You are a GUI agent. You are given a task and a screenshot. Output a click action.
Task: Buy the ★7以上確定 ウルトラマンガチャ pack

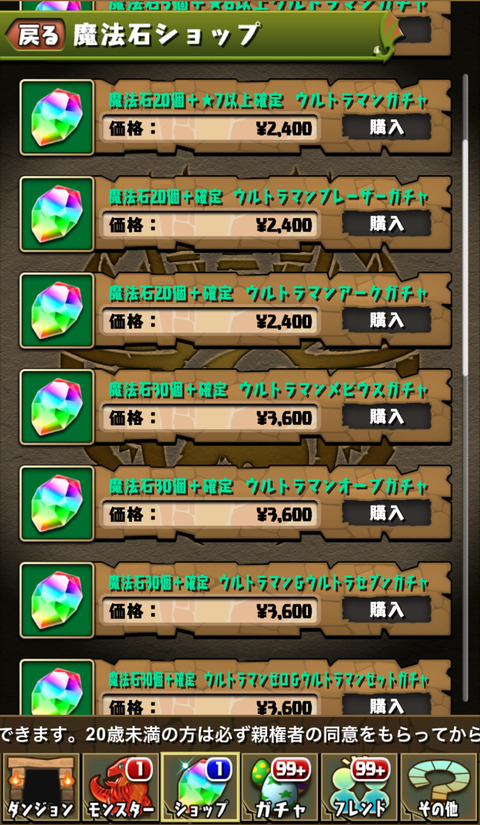click(386, 127)
